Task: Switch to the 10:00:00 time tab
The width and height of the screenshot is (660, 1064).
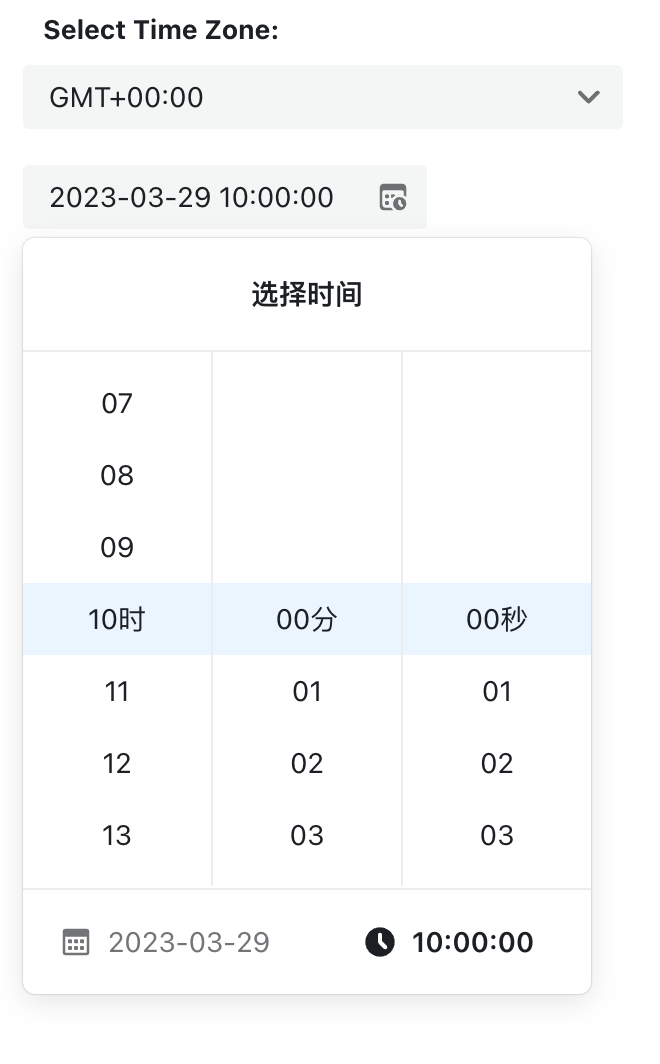Action: (x=450, y=942)
